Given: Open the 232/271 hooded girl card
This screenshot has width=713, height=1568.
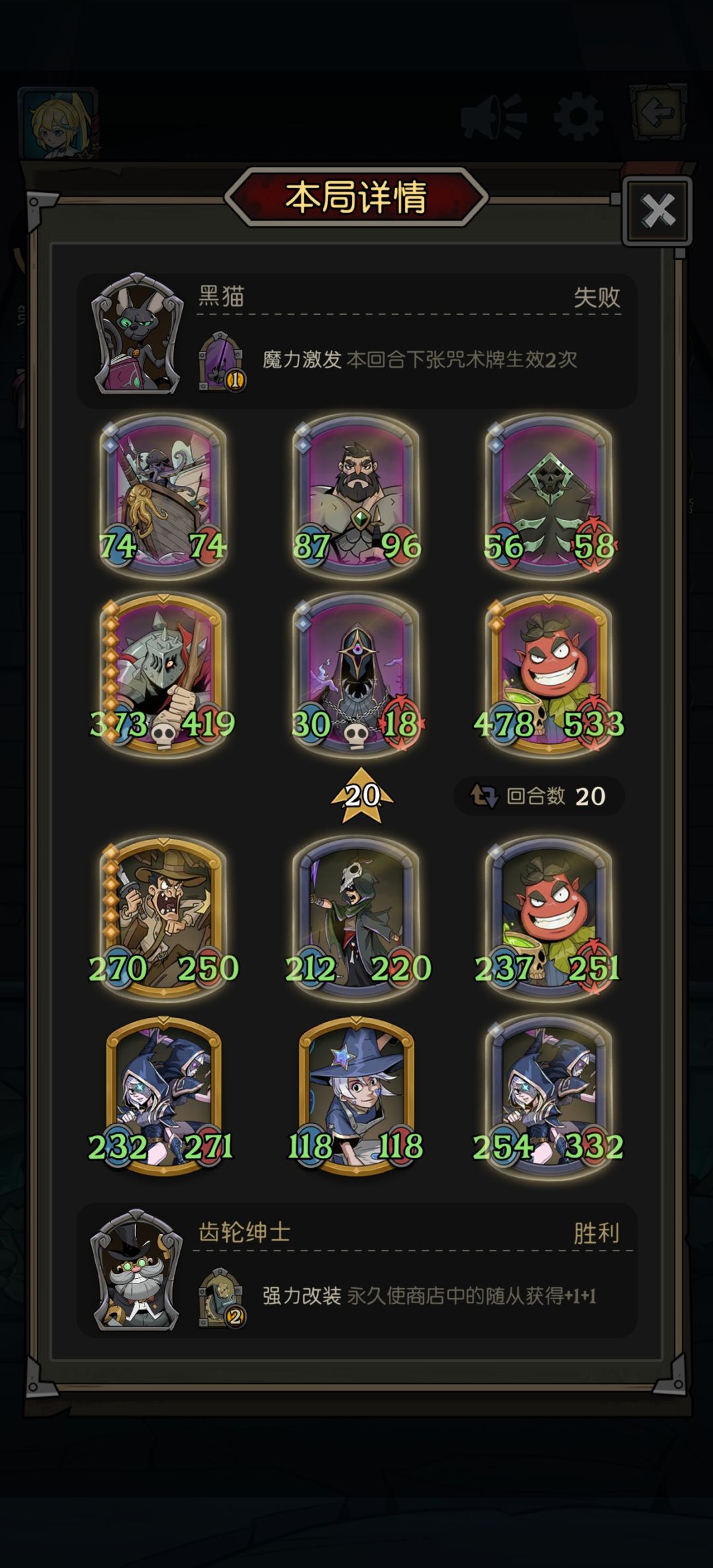Looking at the screenshot, I should (x=163, y=1096).
